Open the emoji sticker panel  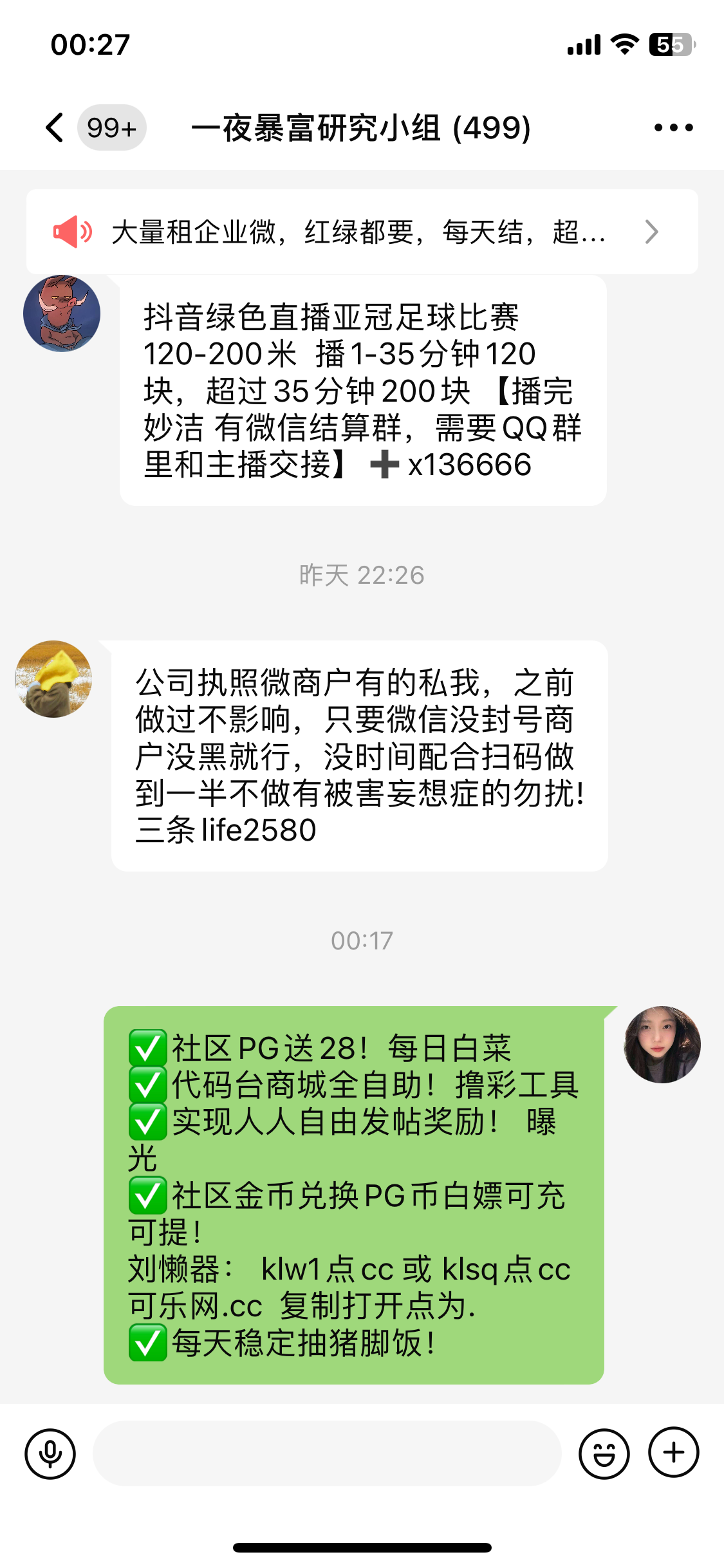604,1453
